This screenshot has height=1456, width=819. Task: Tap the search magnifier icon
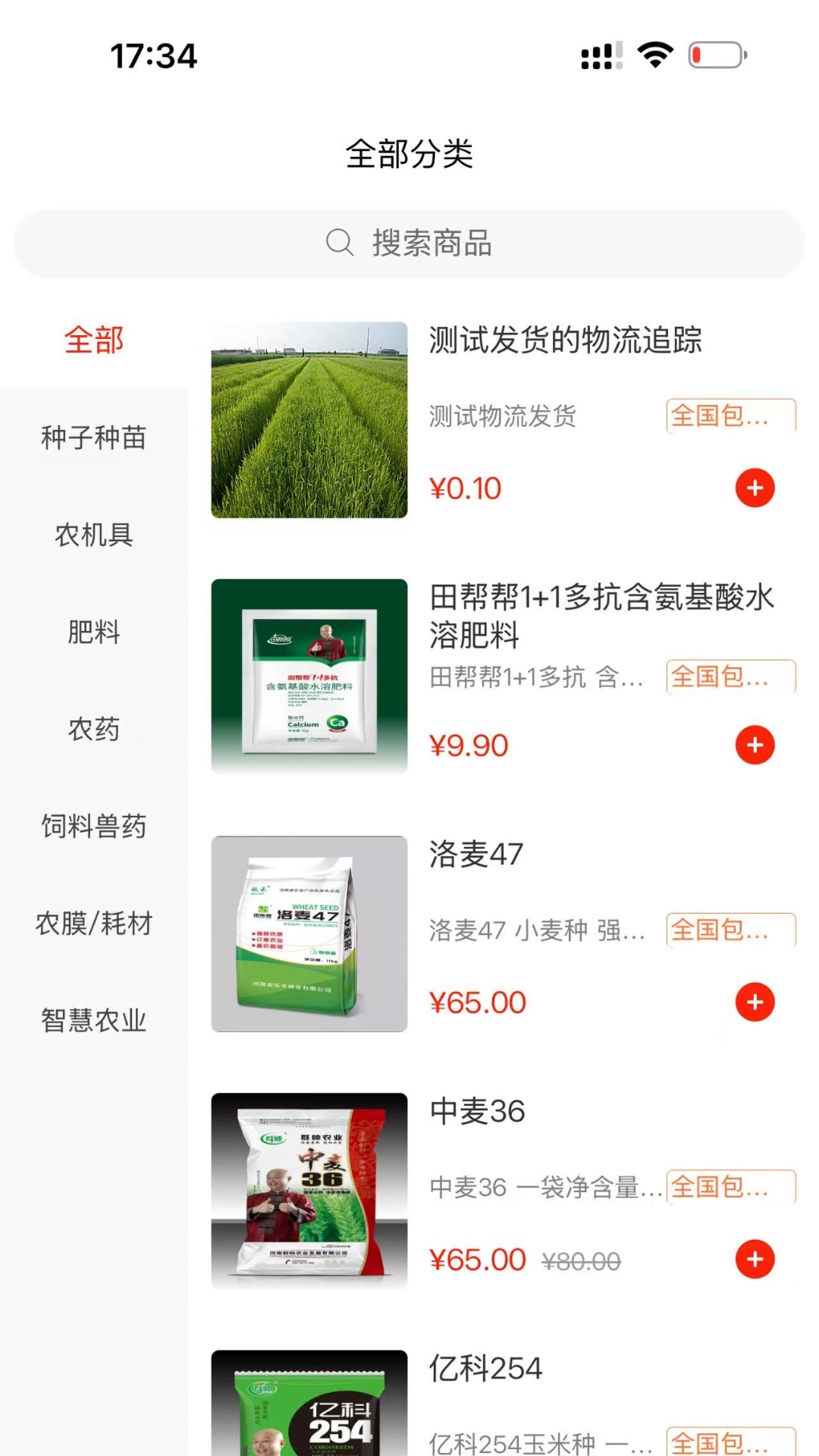[340, 243]
